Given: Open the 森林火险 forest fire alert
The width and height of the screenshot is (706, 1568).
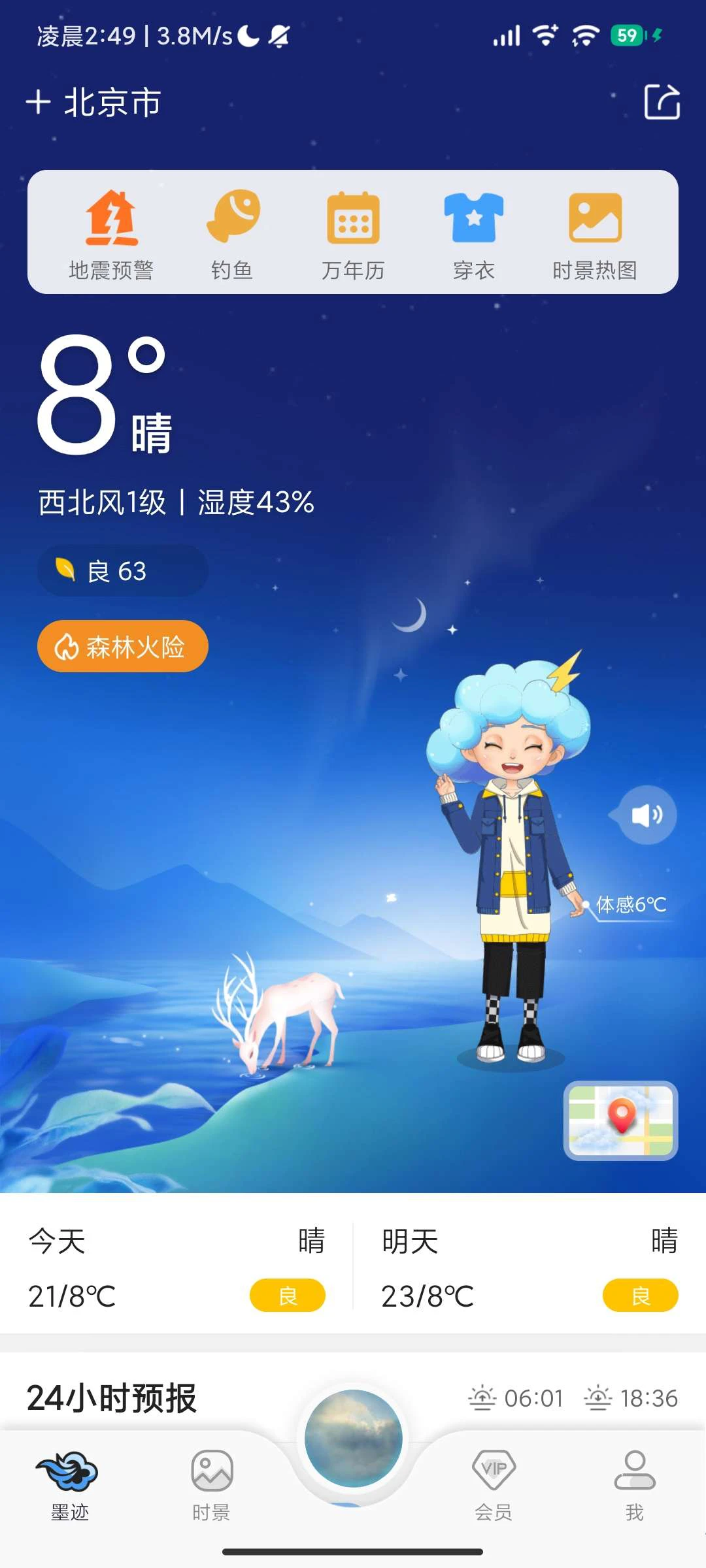Looking at the screenshot, I should tap(122, 646).
